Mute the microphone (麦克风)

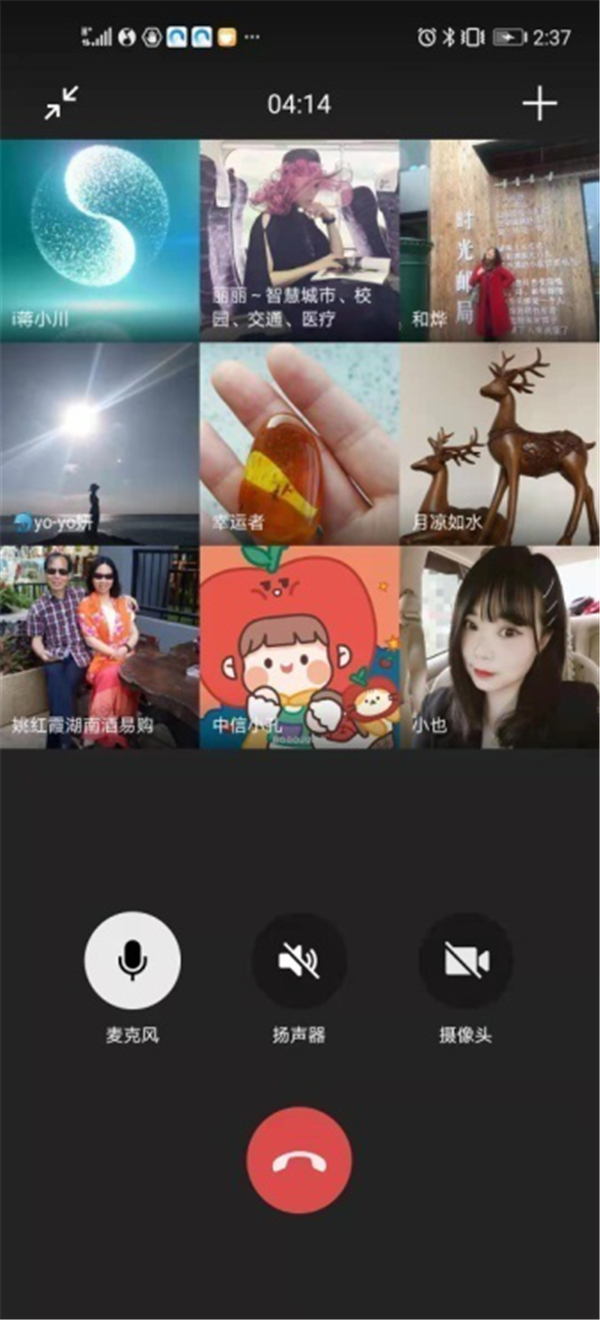(132, 961)
